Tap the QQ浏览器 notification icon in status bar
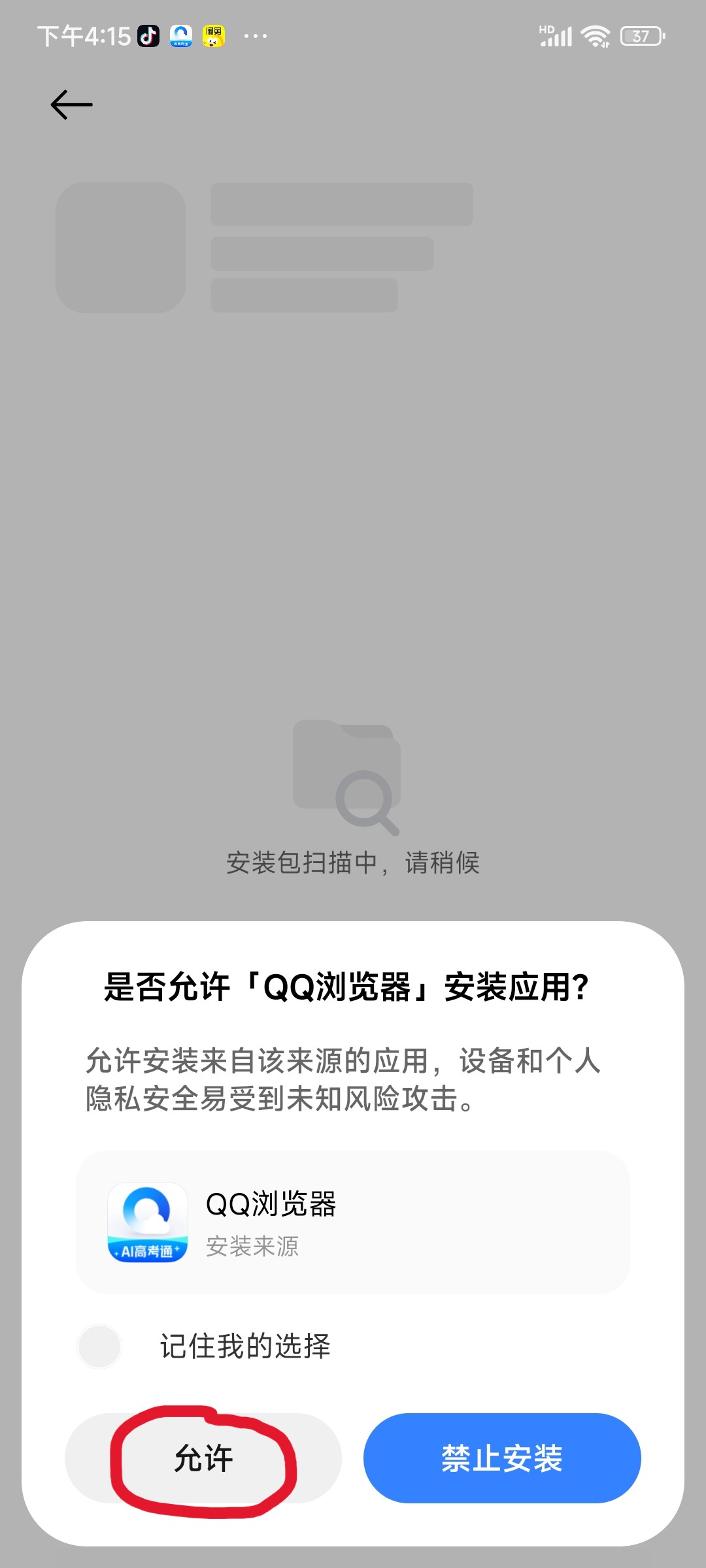Image resolution: width=706 pixels, height=1568 pixels. coord(180,36)
